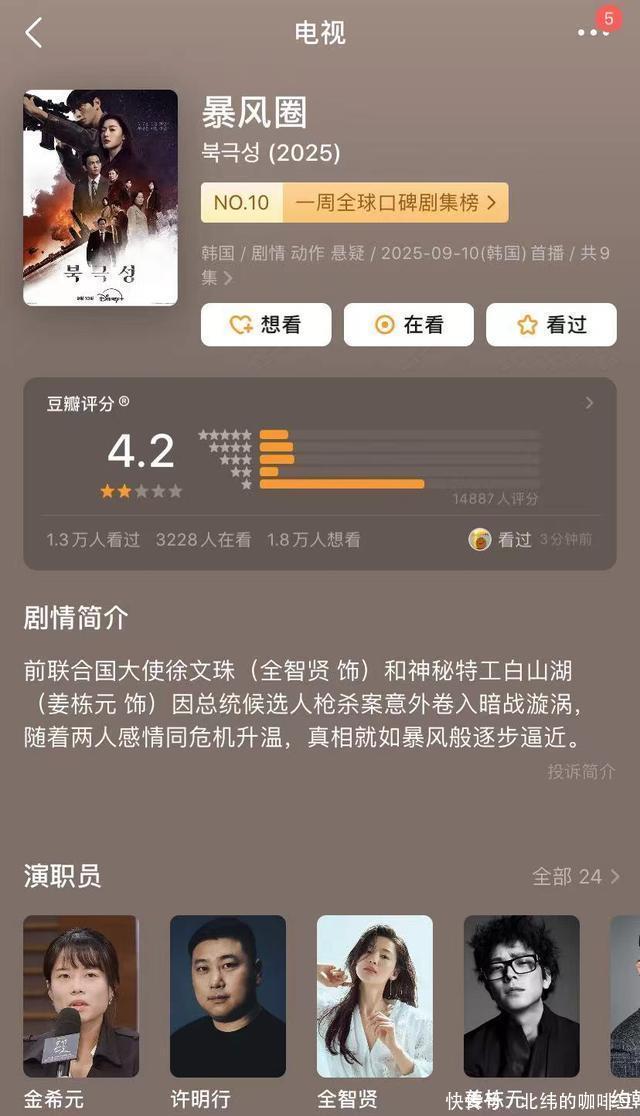Viewport: 640px width, 1116px height.
Task: View all 24 cast members
Action: (x=576, y=877)
